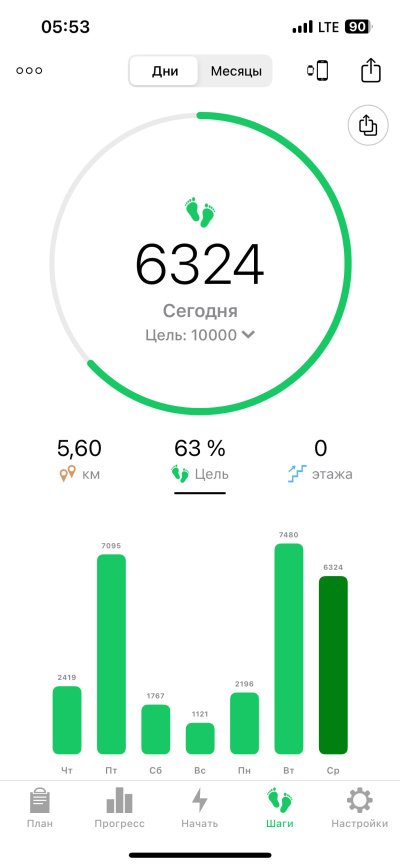Switch to the Шаги tab
Screen dimensions: 400x866
[280, 808]
